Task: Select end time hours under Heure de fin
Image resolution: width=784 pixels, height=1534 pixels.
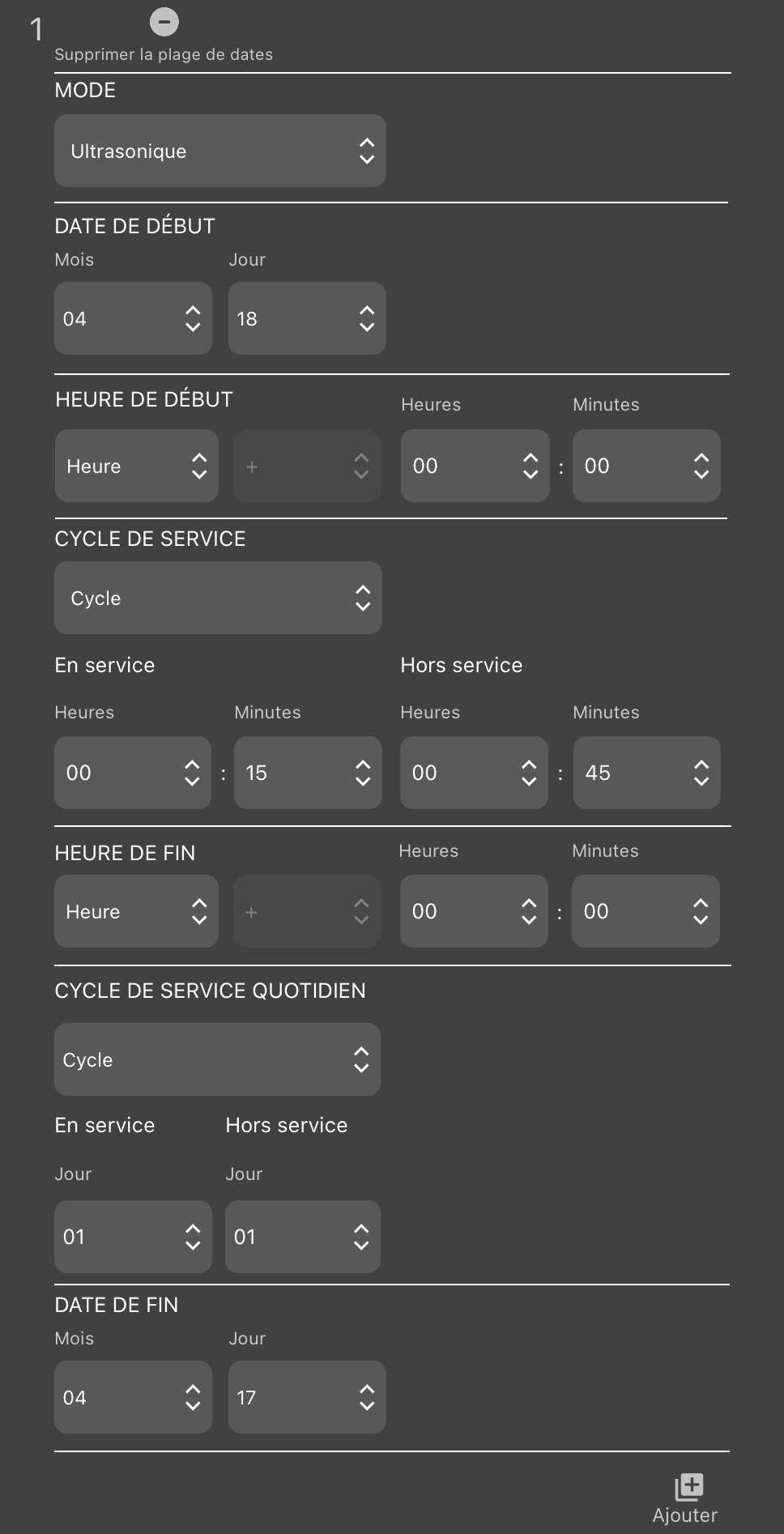Action: [474, 911]
